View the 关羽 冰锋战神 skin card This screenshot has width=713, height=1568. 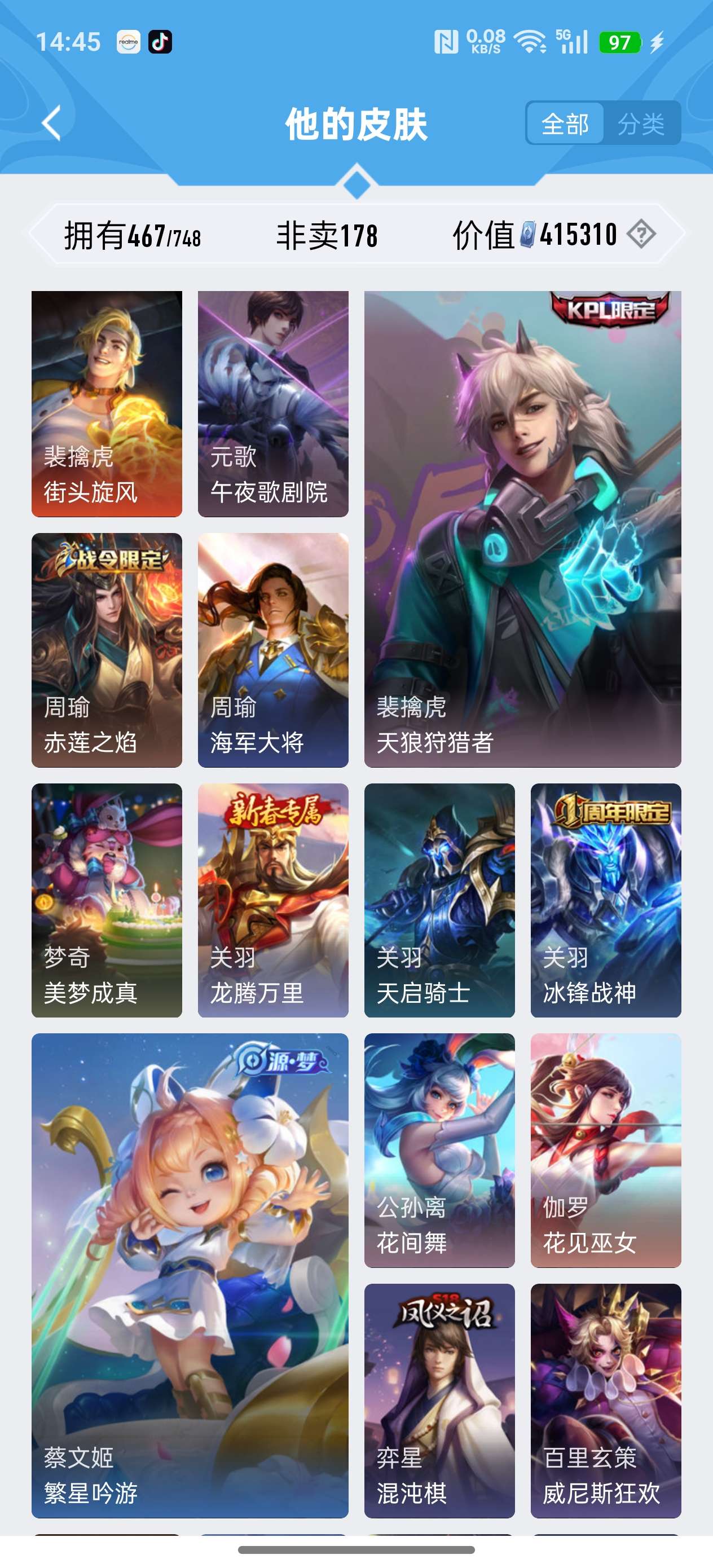[x=605, y=900]
